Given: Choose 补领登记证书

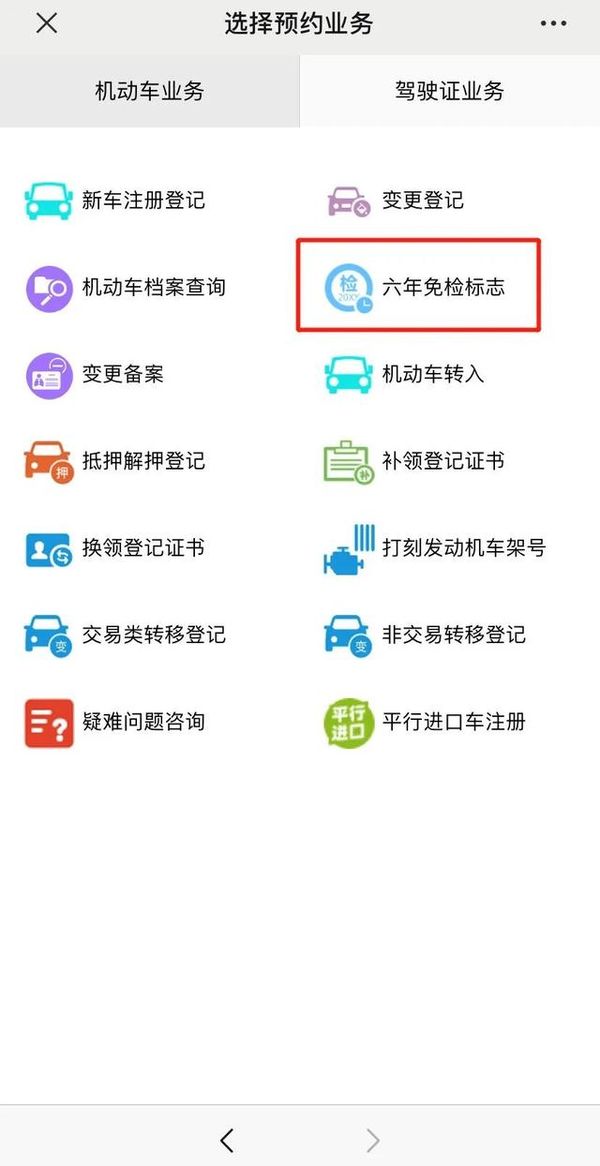Looking at the screenshot, I should click(x=415, y=461).
